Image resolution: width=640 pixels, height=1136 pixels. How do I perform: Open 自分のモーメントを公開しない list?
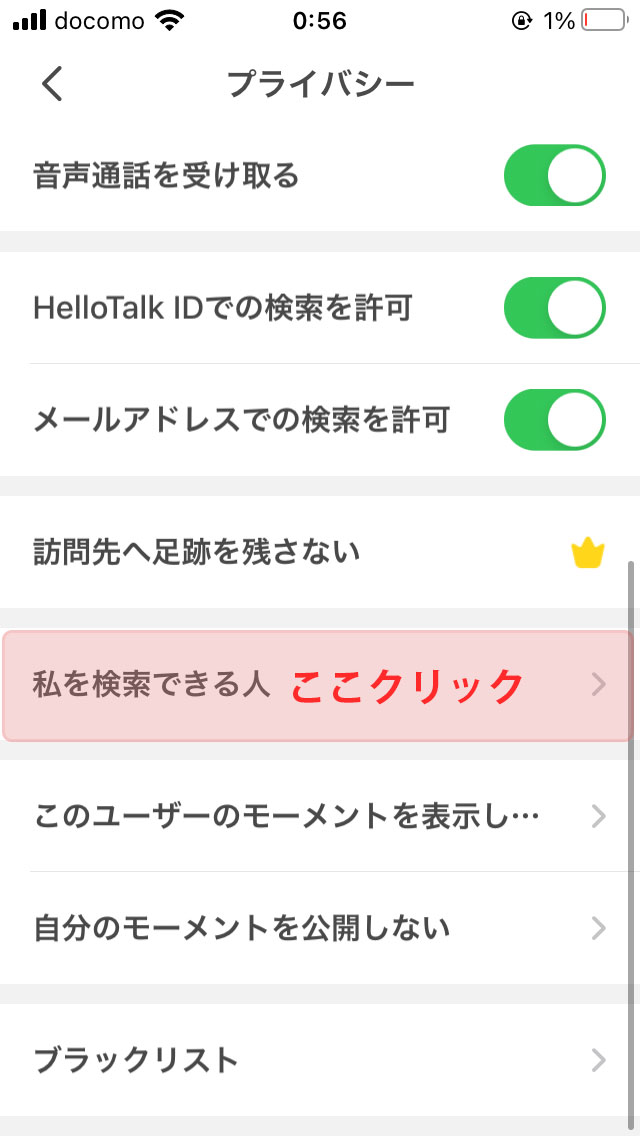tap(320, 928)
